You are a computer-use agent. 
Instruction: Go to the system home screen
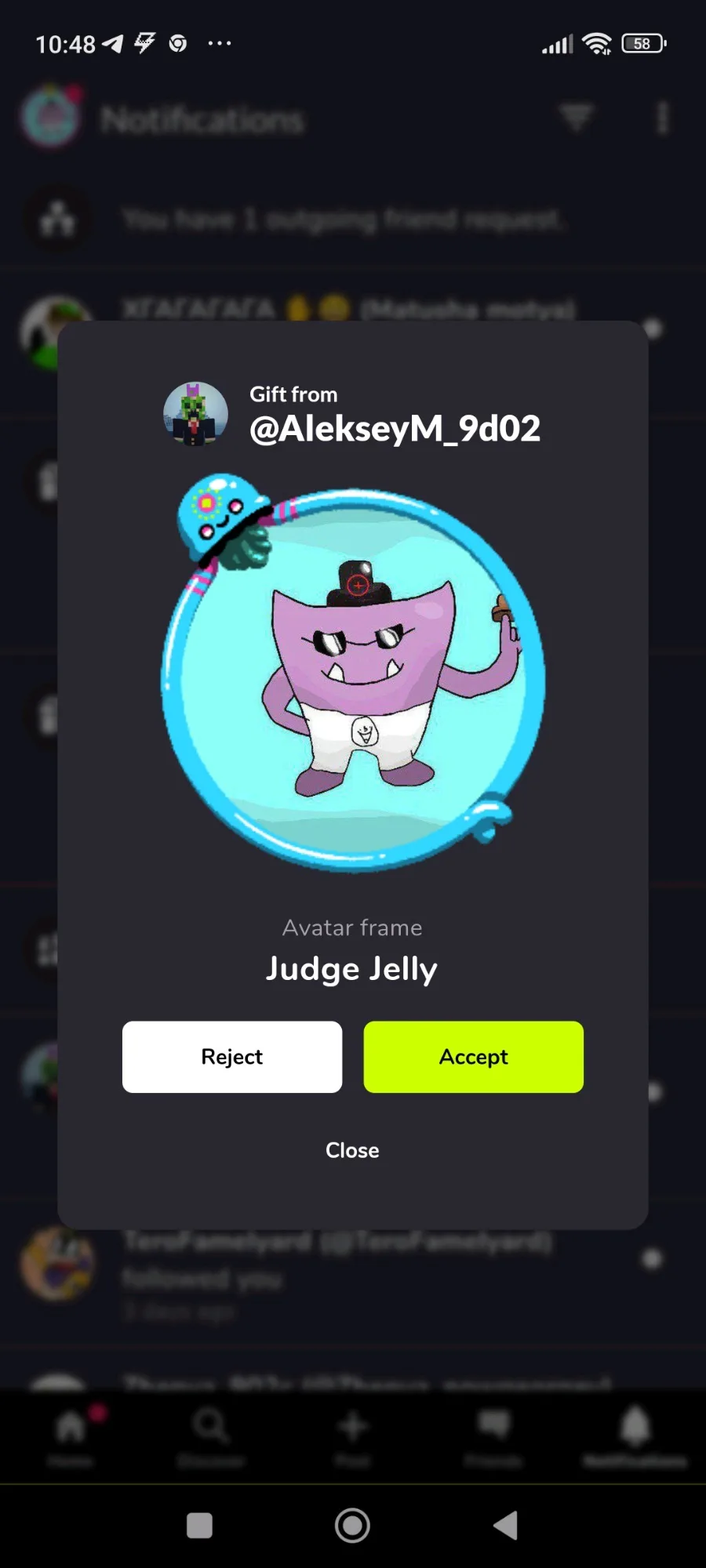tap(352, 1526)
